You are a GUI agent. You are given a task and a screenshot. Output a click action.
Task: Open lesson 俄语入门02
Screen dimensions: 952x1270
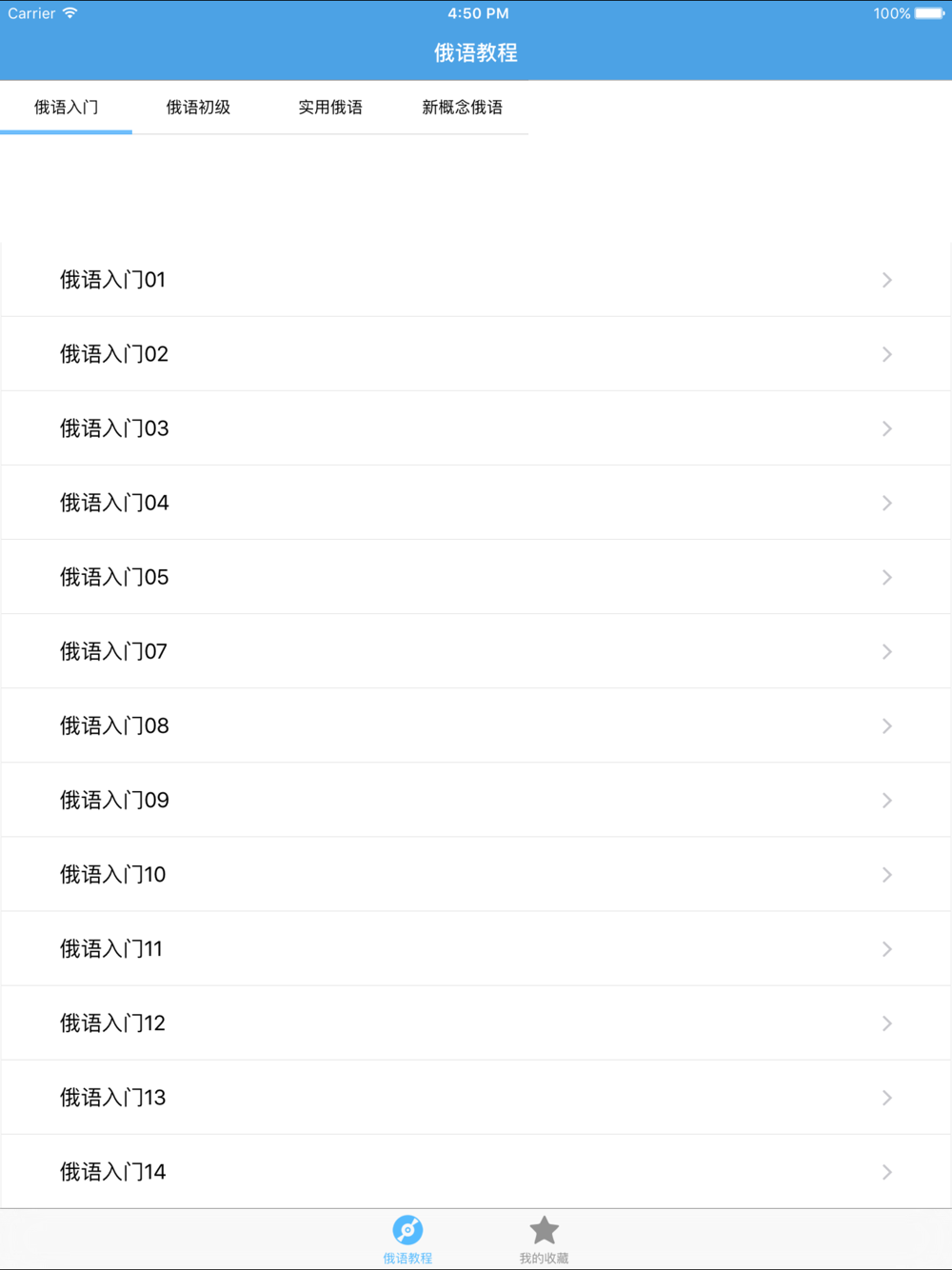tap(476, 354)
